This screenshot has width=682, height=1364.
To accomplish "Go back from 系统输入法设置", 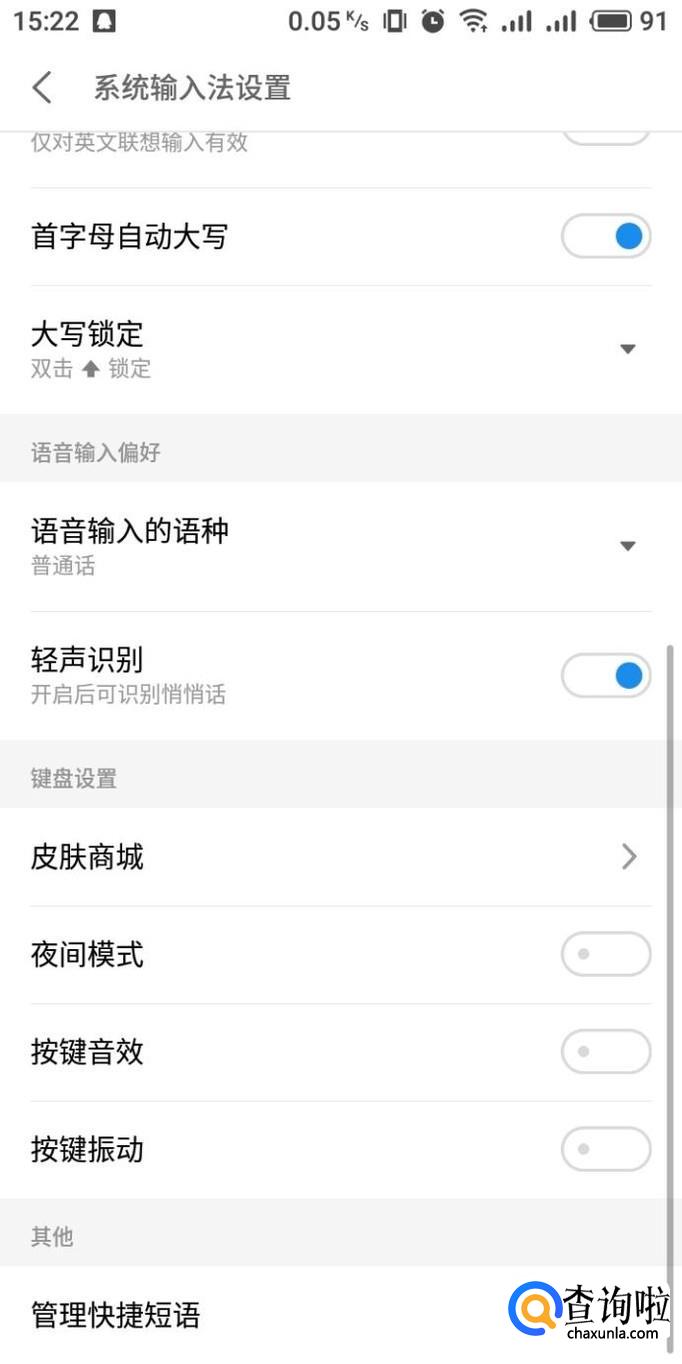I will (x=42, y=88).
